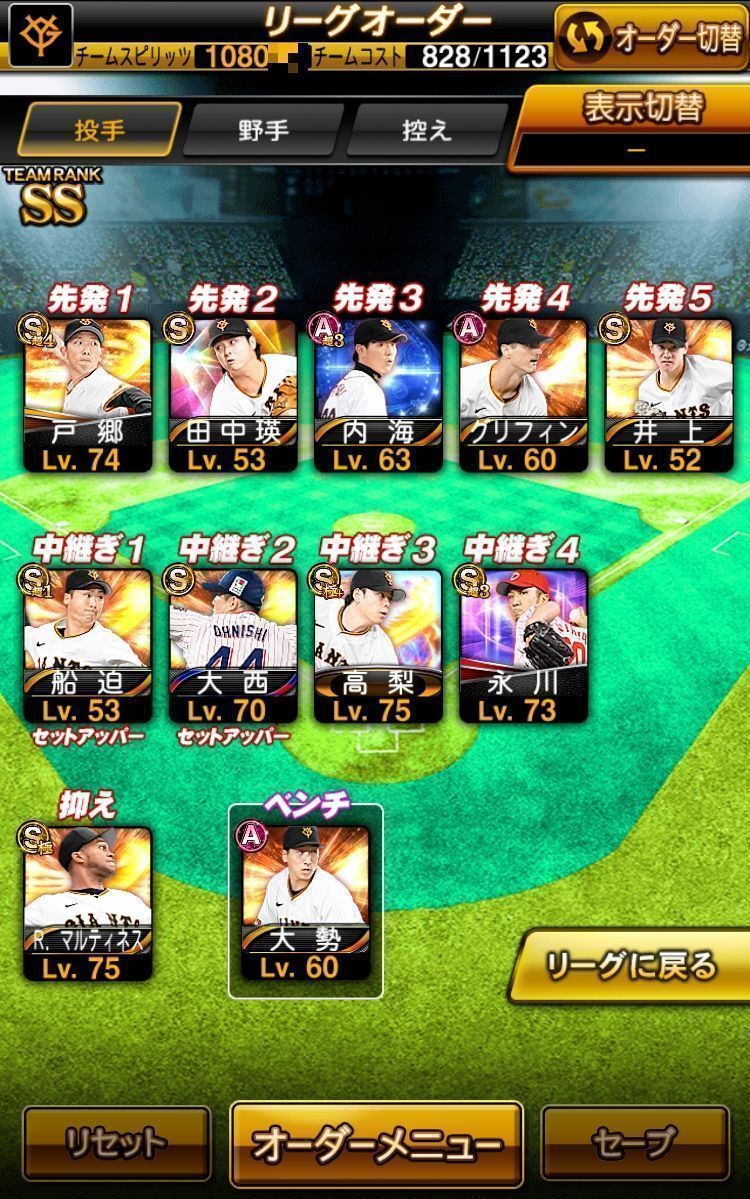Select bench player card 大勢
The width and height of the screenshot is (750, 1199).
coord(305,902)
